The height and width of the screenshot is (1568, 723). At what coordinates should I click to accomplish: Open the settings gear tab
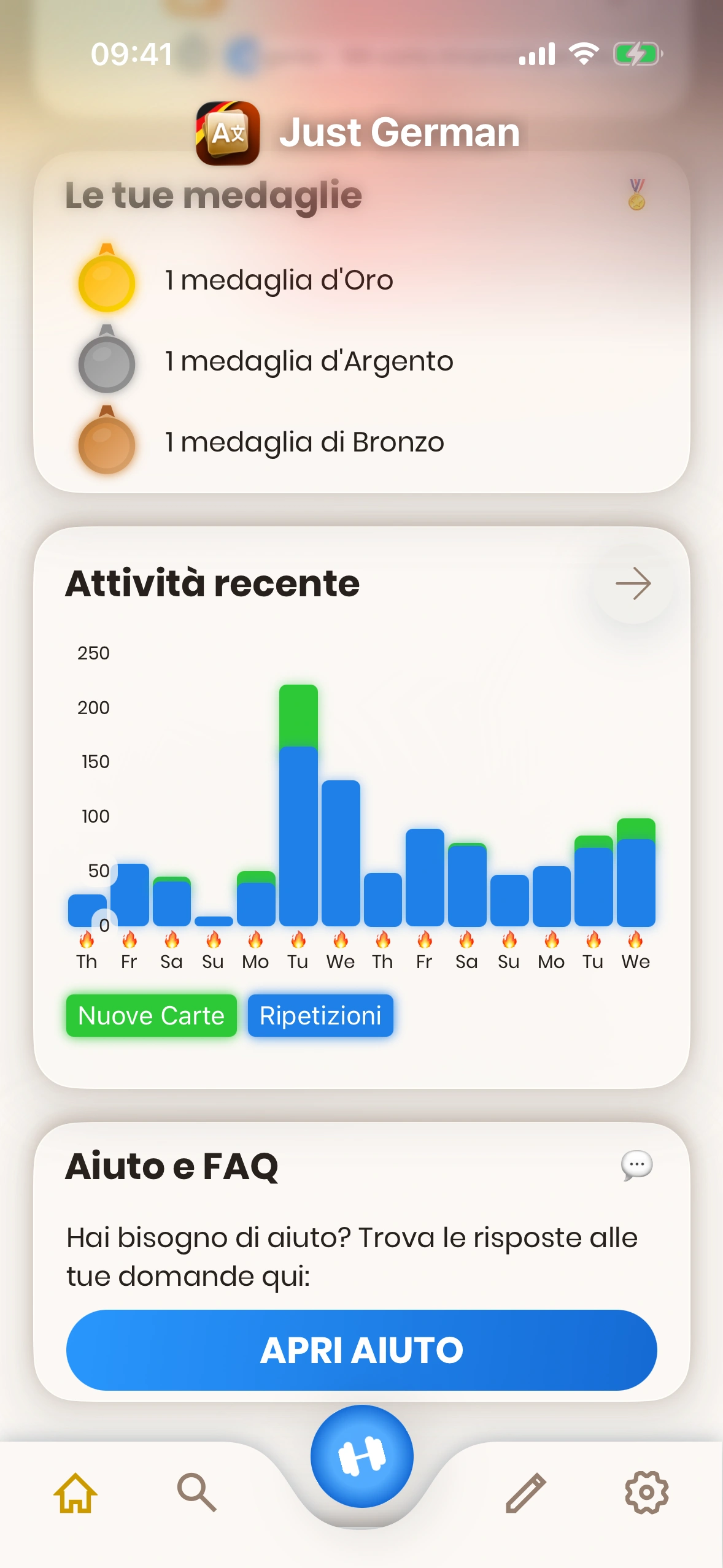pyautogui.click(x=646, y=1493)
